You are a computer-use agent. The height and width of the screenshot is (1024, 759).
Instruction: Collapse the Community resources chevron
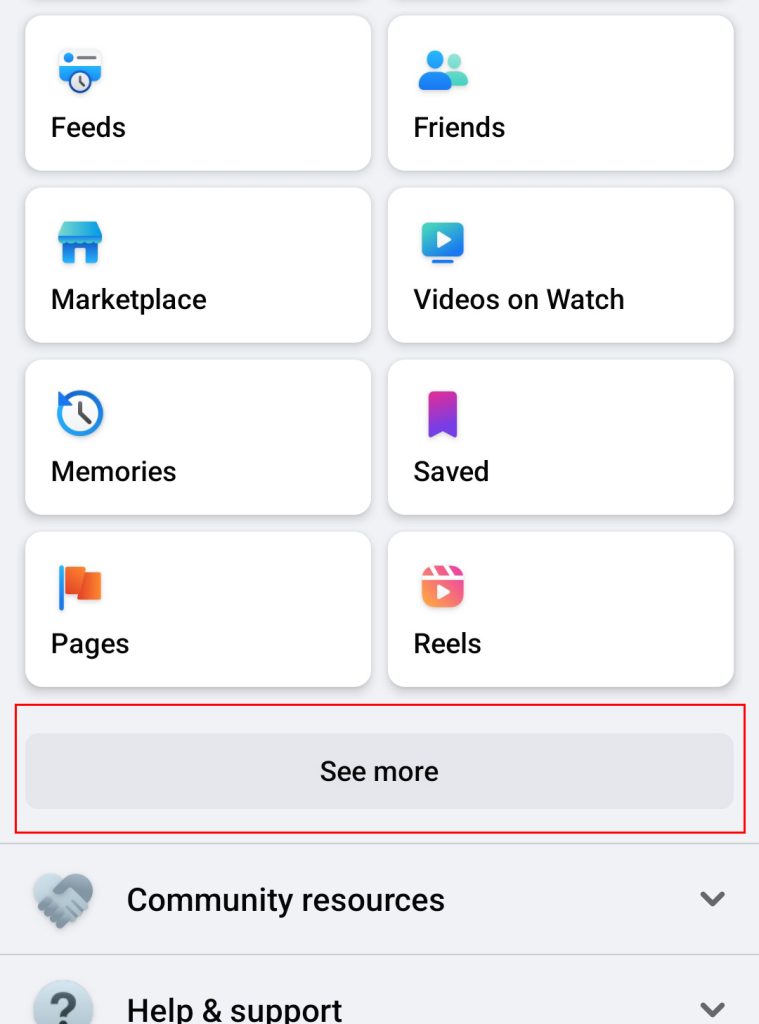pyautogui.click(x=710, y=899)
